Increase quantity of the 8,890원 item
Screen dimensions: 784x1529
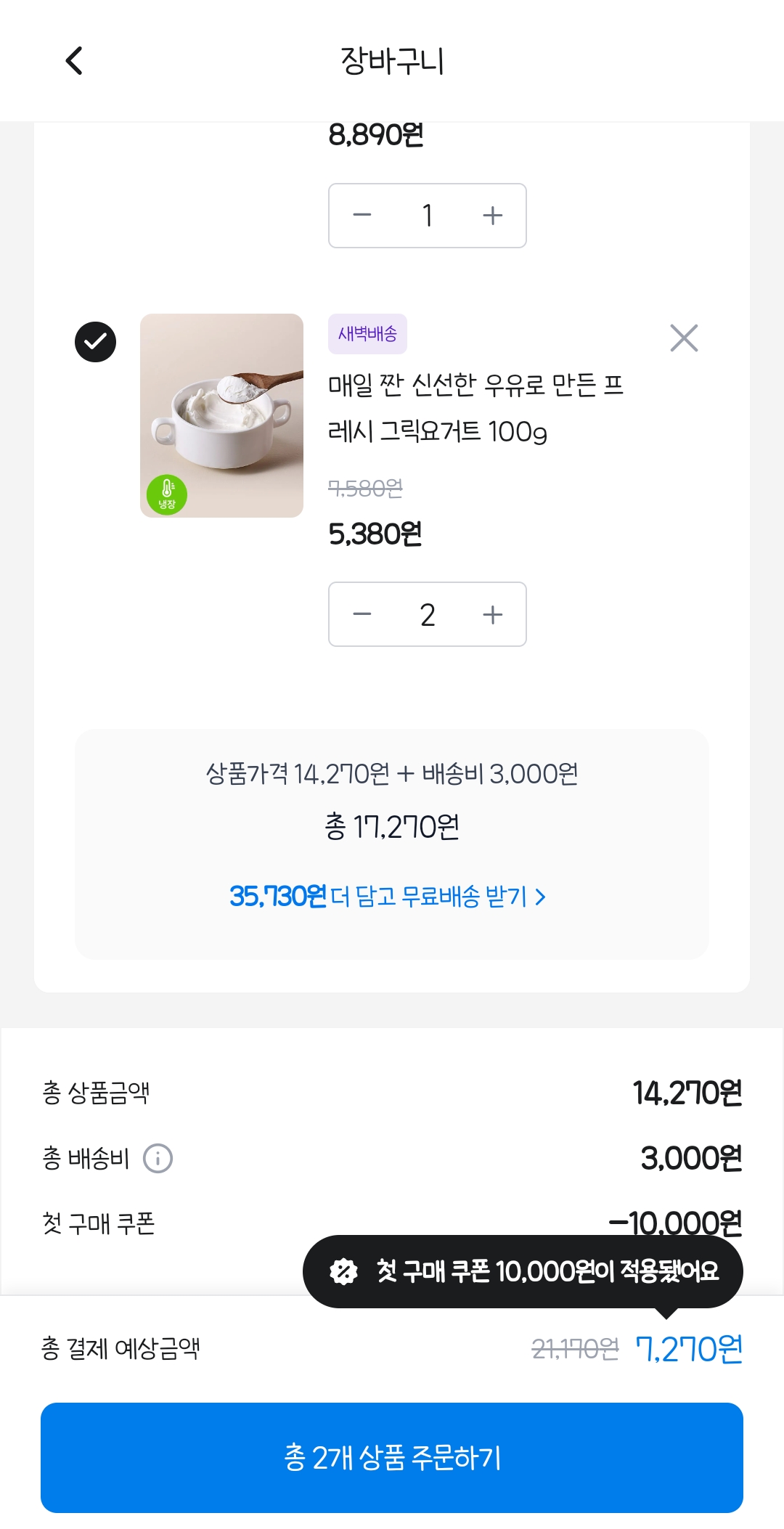[x=492, y=216]
